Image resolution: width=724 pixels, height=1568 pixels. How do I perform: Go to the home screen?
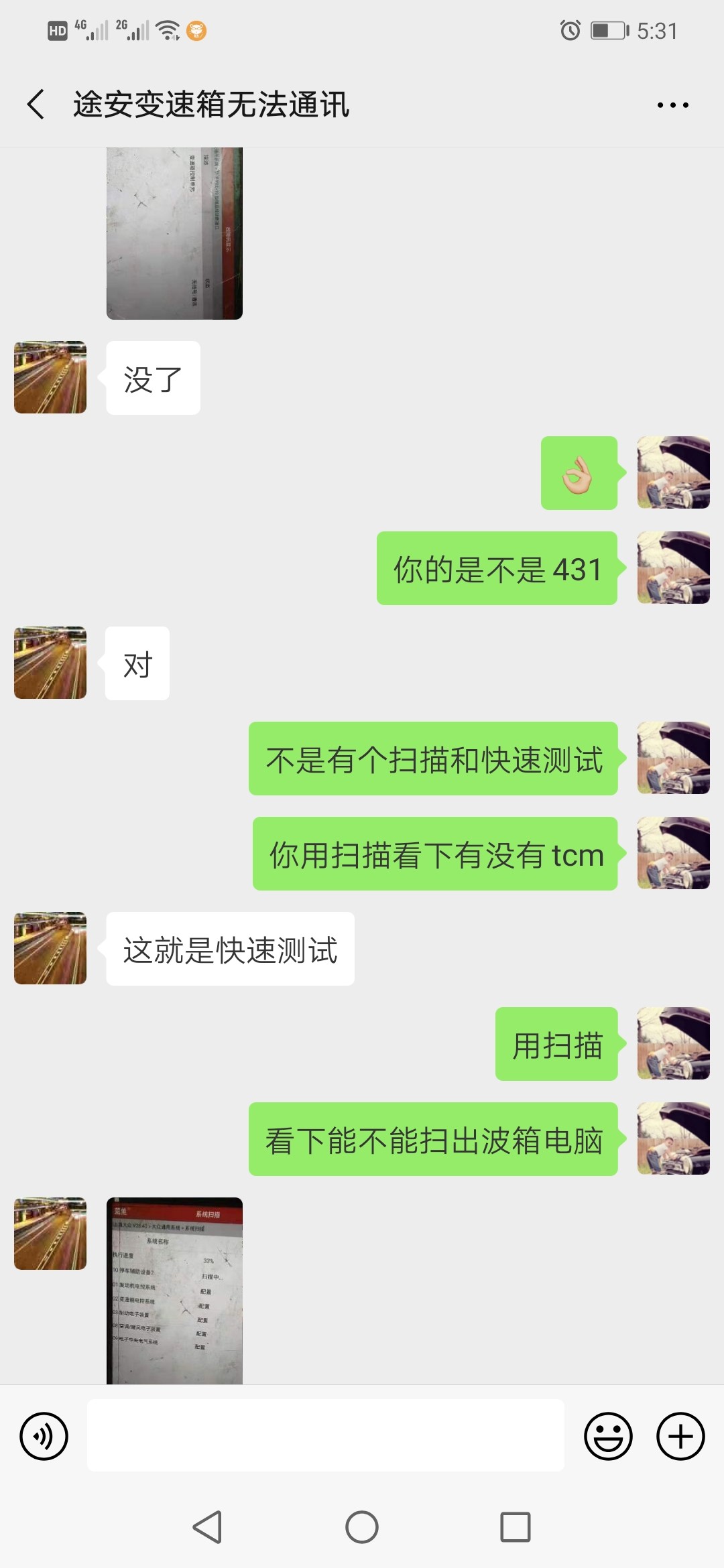tap(362, 1527)
